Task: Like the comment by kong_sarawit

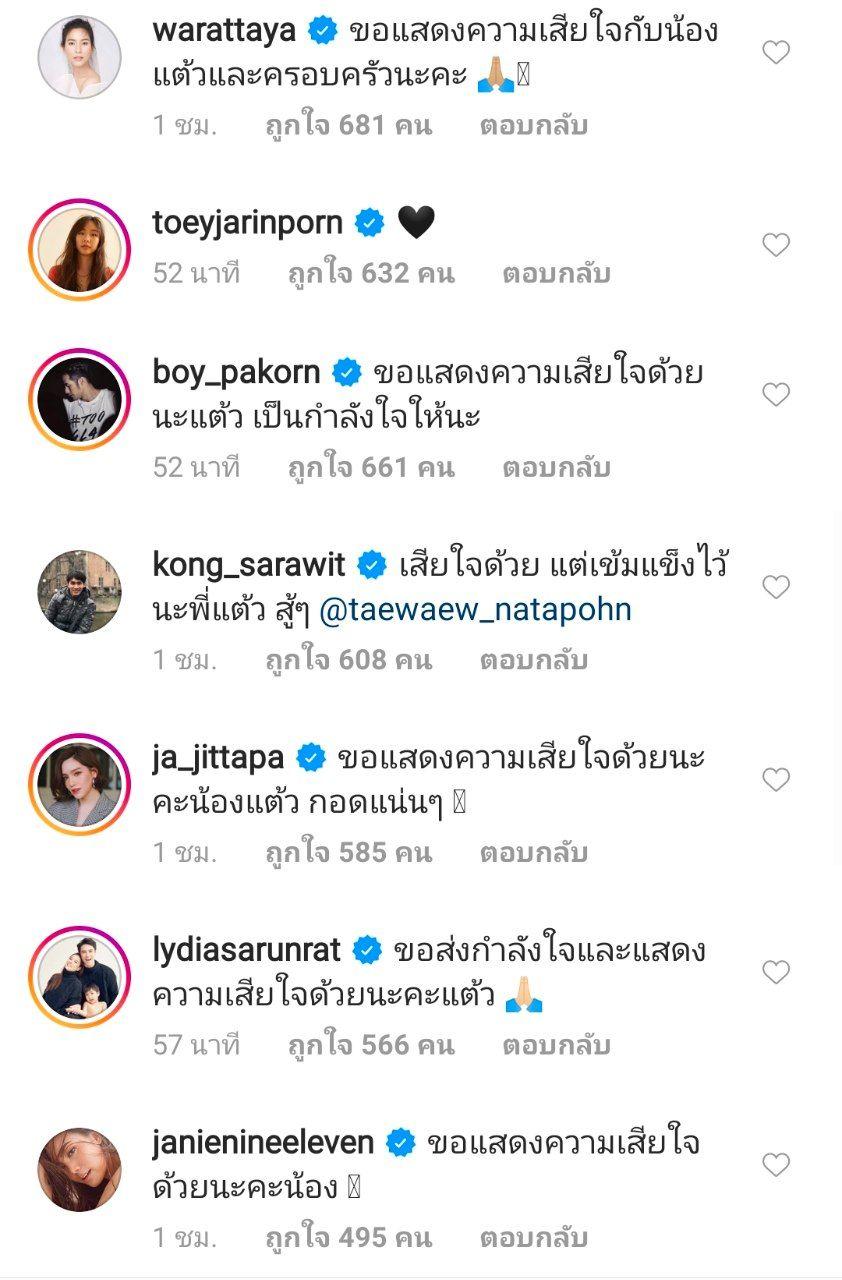Action: click(x=776, y=587)
